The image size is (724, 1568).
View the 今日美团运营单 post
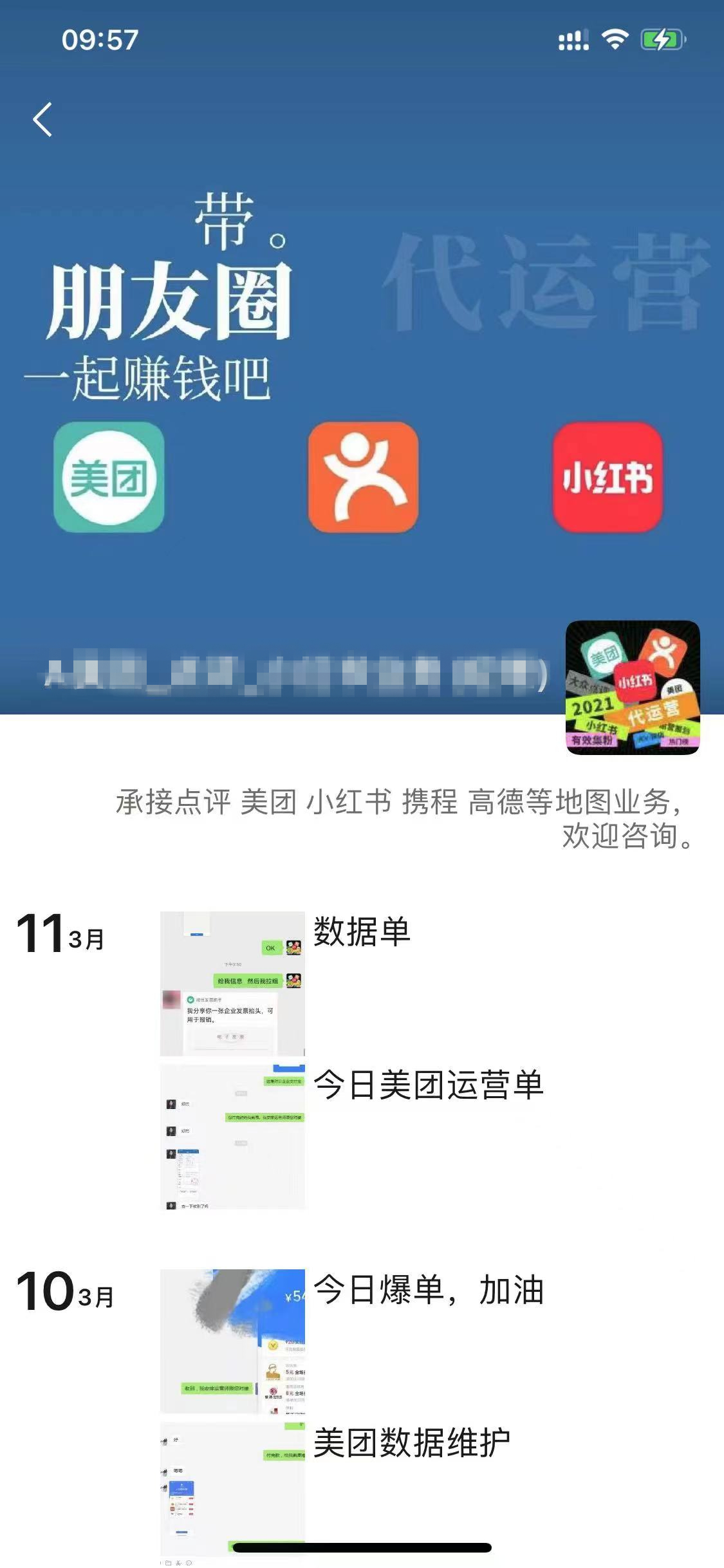(x=232, y=1137)
